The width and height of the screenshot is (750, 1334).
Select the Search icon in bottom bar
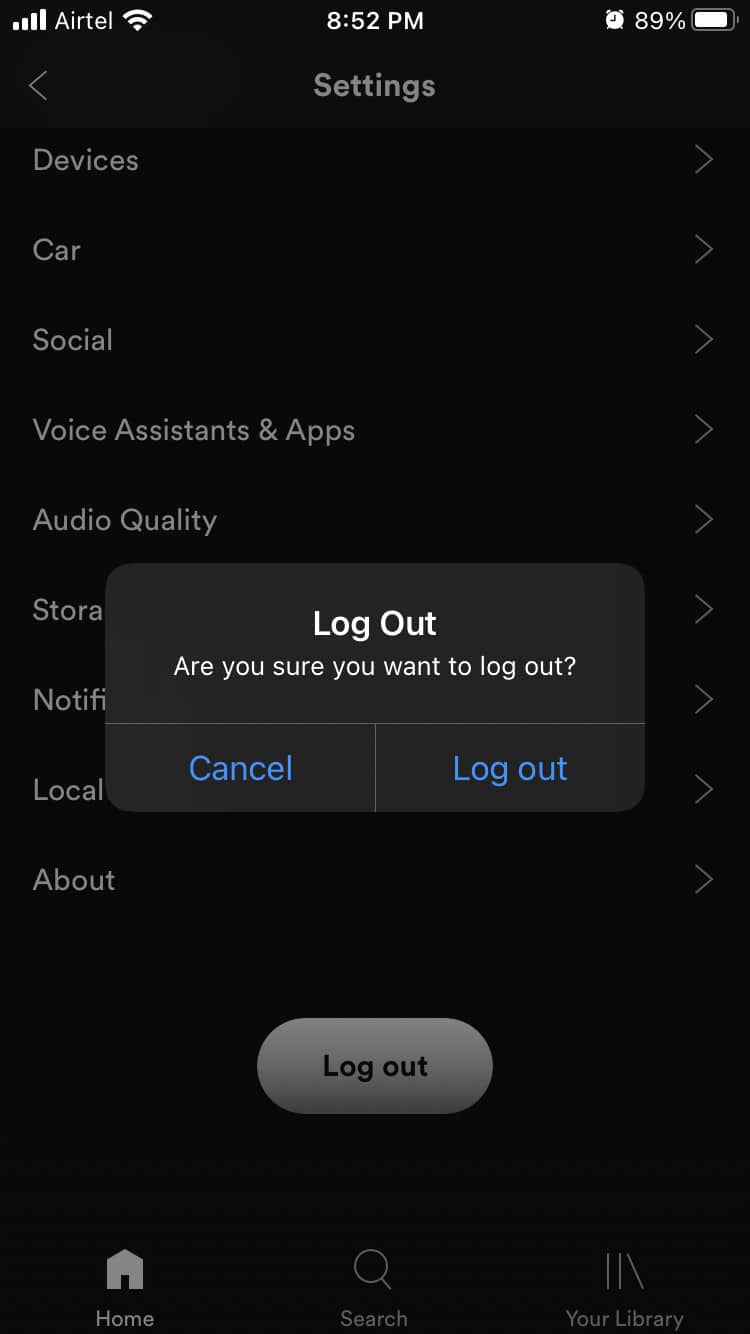click(373, 1270)
